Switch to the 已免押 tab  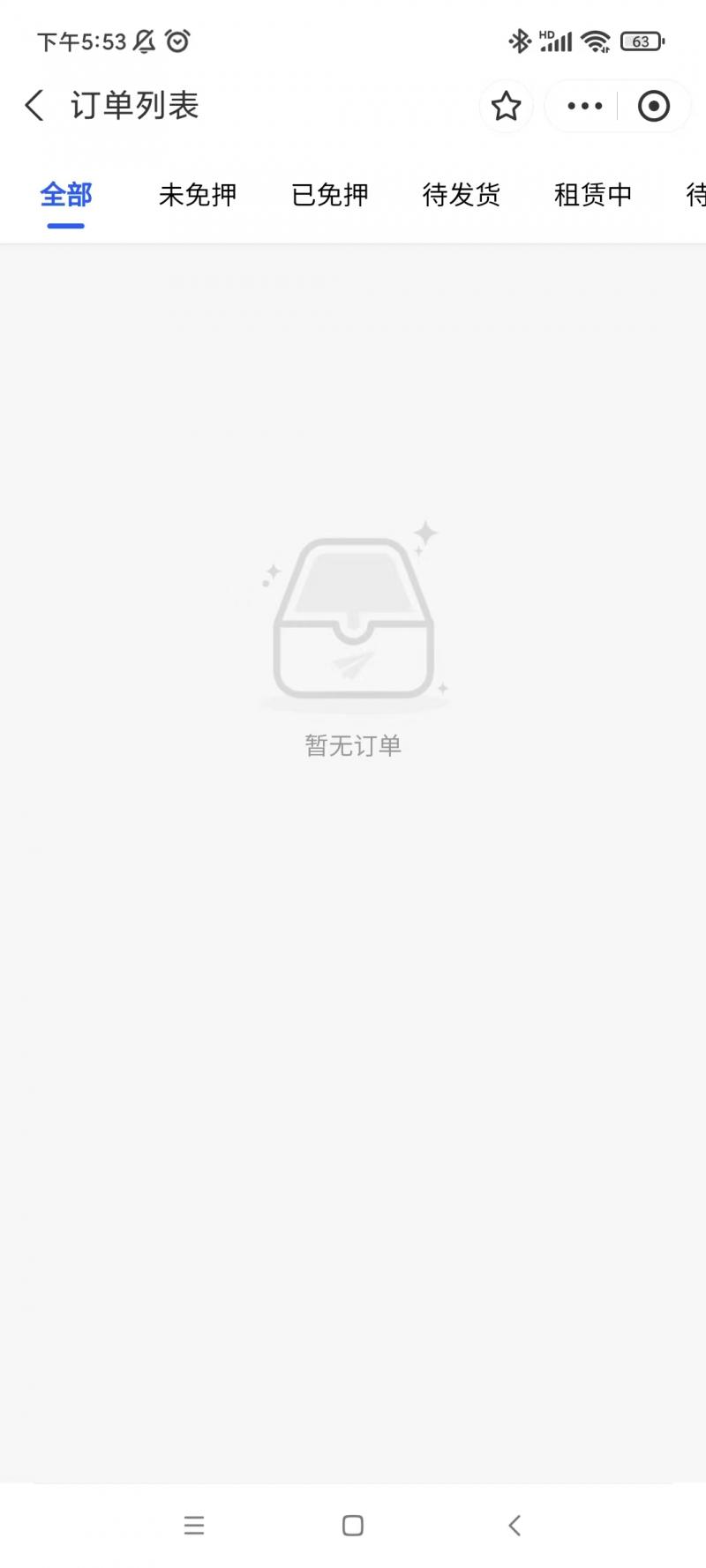[x=329, y=195]
